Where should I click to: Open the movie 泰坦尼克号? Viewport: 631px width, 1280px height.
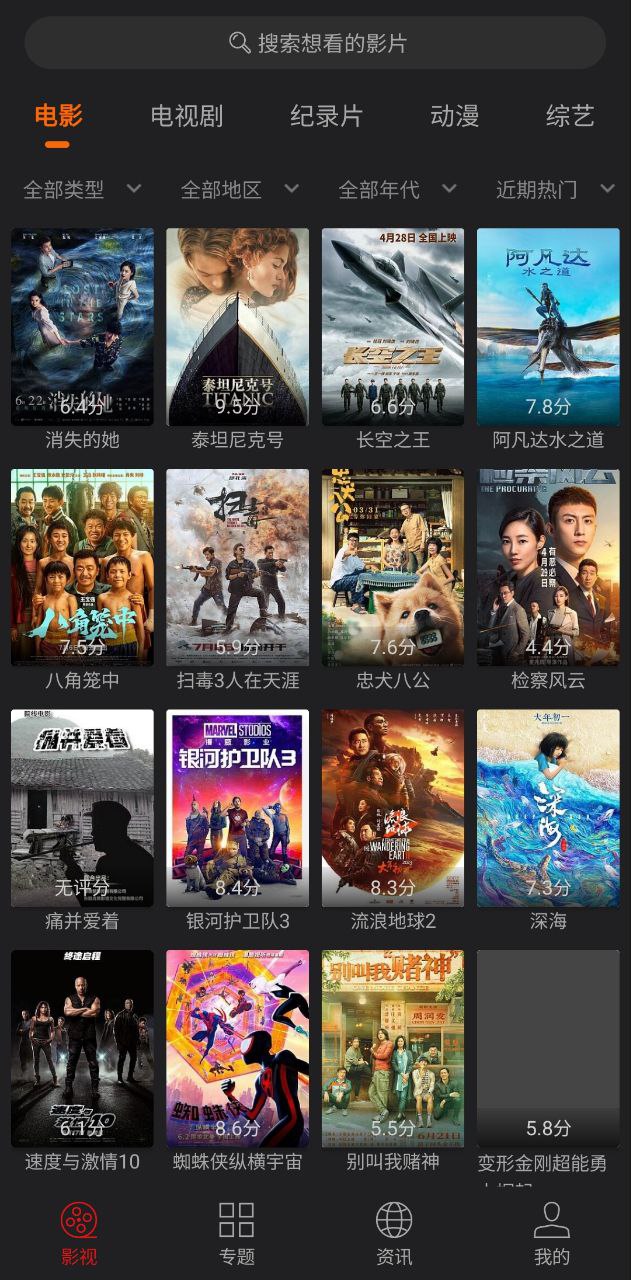coord(237,327)
